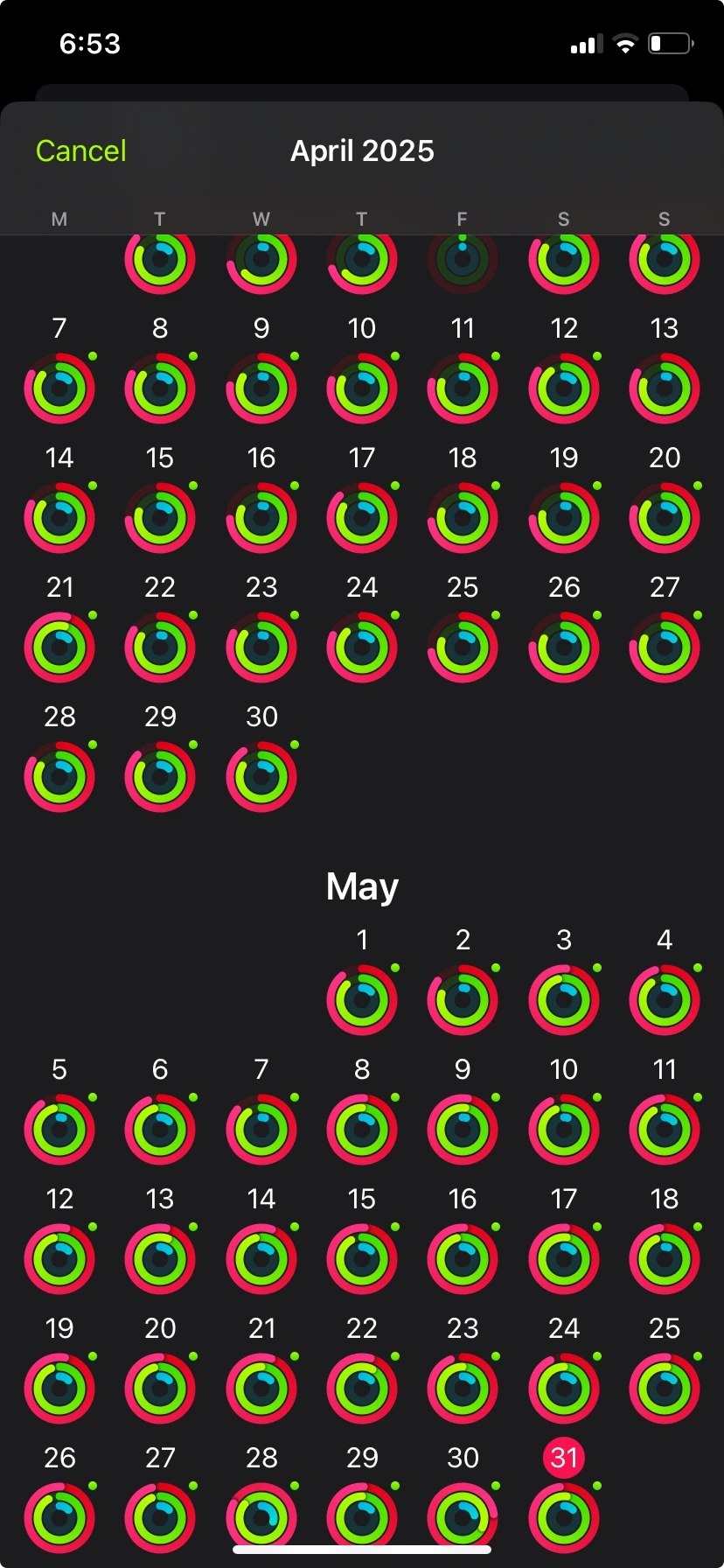Image resolution: width=724 pixels, height=1568 pixels.
Task: Select the activity rings on April 15
Action: coord(160,517)
